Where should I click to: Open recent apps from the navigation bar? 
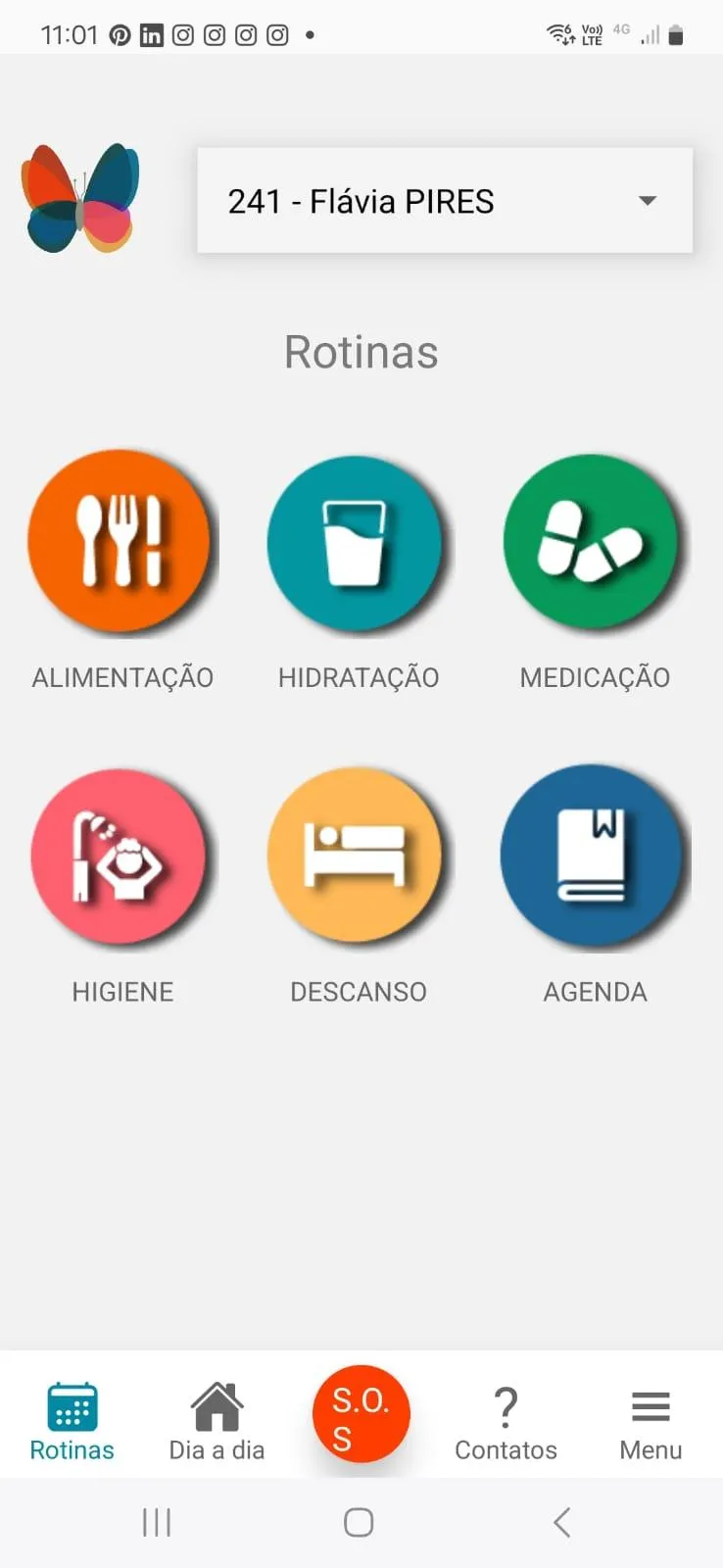(157, 1522)
